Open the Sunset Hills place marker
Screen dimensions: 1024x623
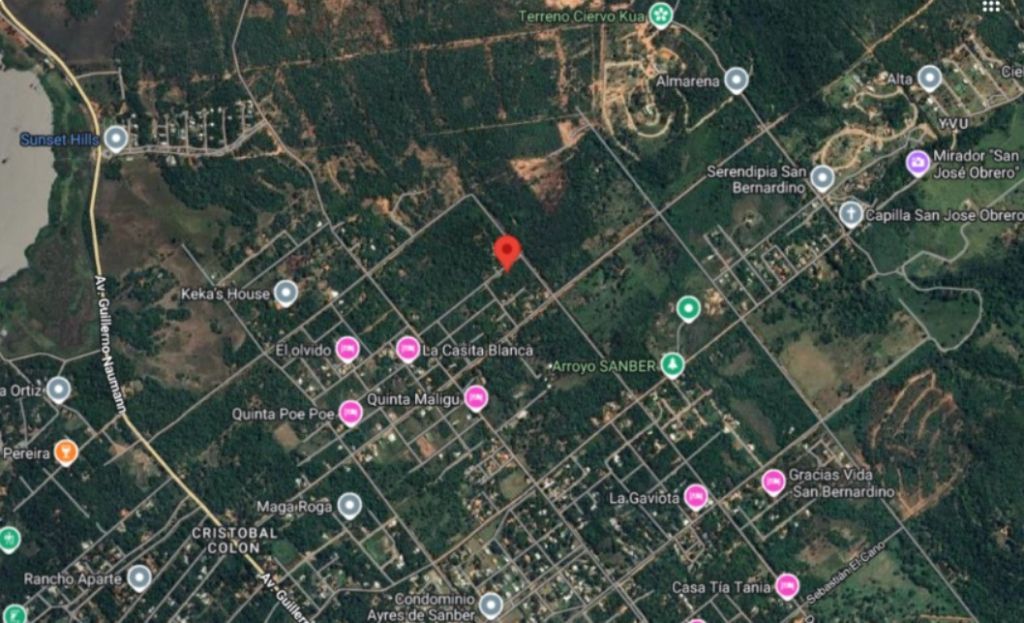click(x=116, y=139)
